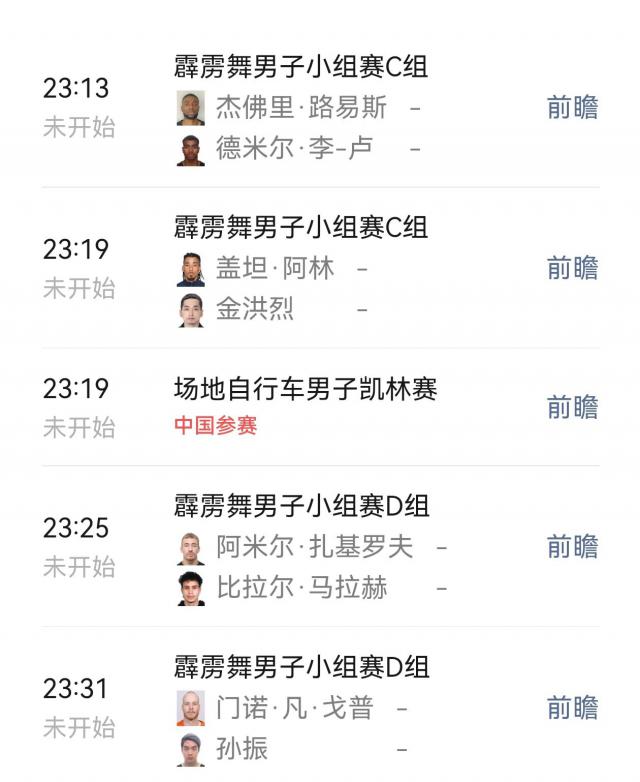Open the 场地自行车男子凯林赛 event row

(x=305, y=388)
